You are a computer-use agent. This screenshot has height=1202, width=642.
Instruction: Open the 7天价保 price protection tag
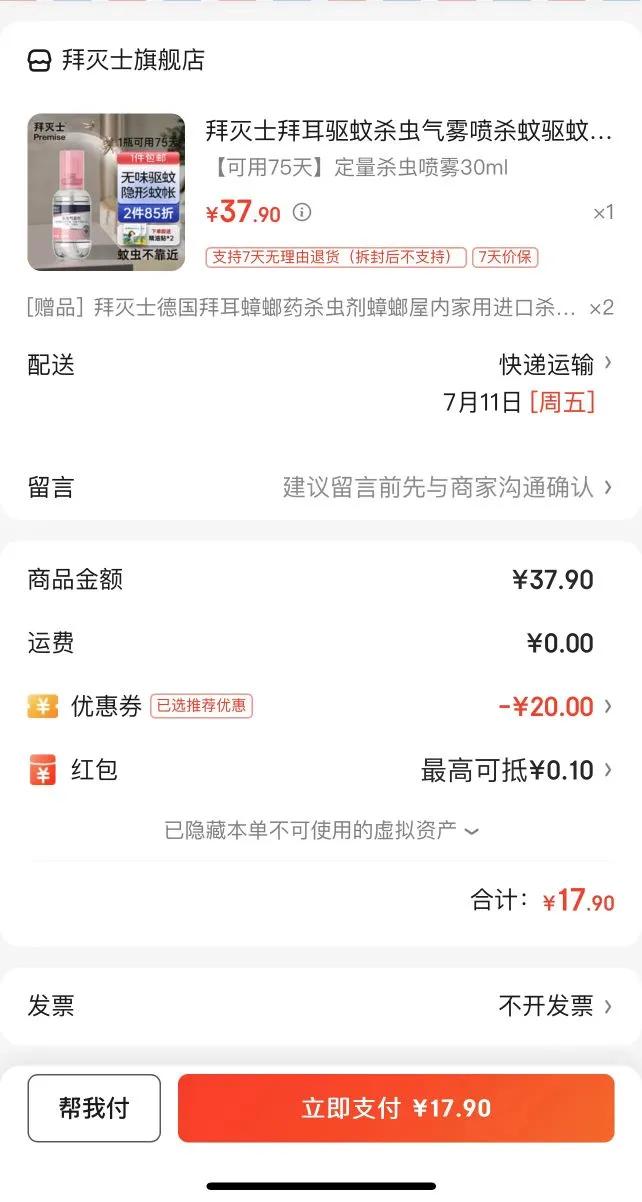[505, 257]
